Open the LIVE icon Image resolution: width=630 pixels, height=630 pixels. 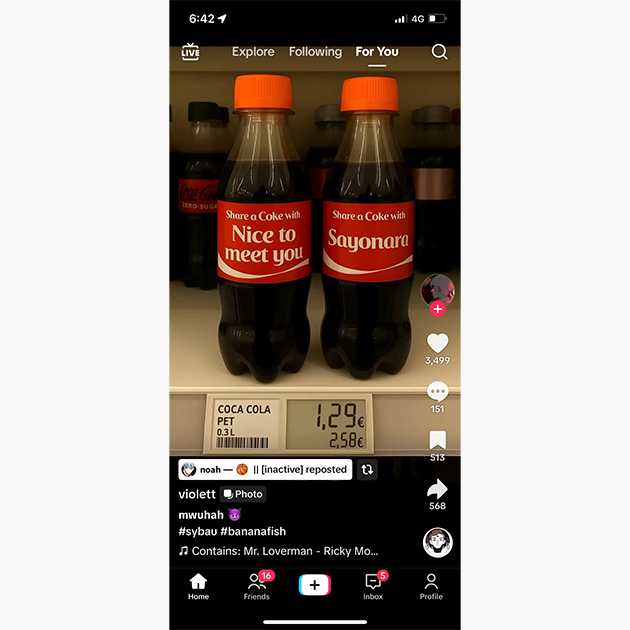190,52
